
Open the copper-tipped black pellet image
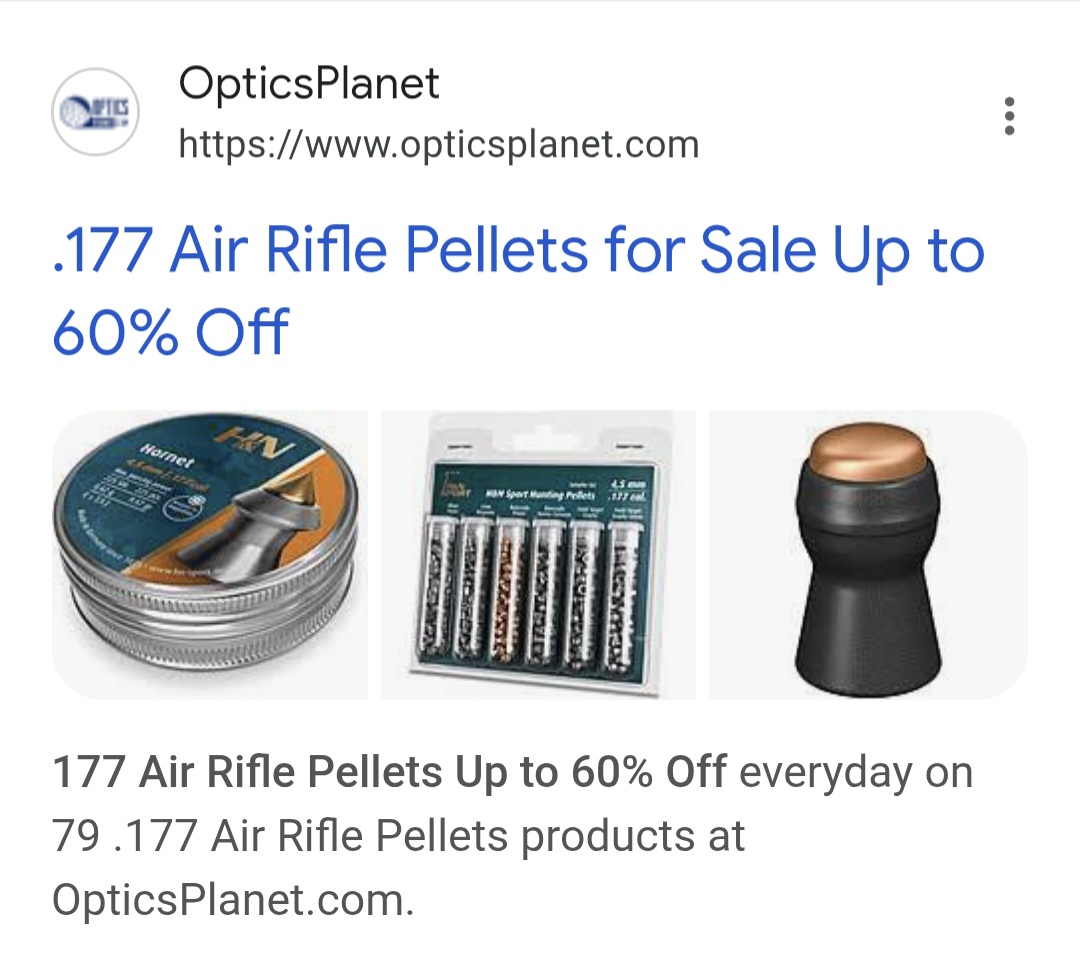(868, 555)
